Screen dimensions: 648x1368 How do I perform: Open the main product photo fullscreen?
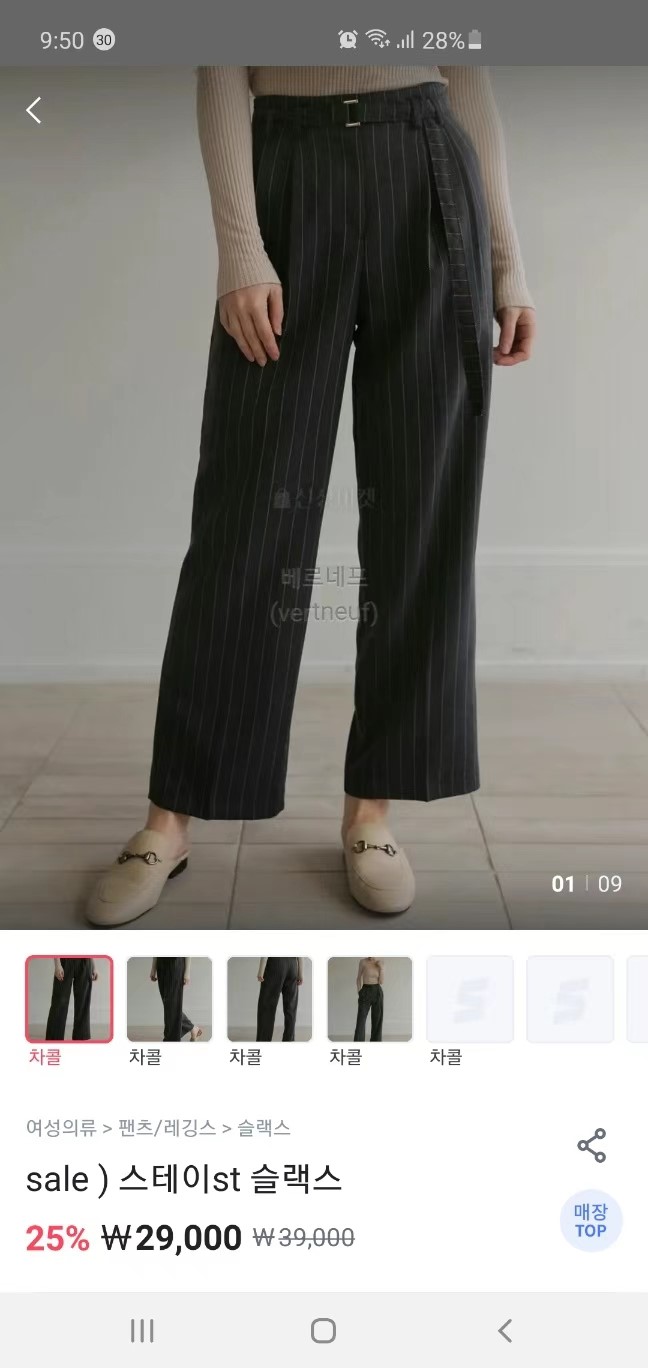324,500
